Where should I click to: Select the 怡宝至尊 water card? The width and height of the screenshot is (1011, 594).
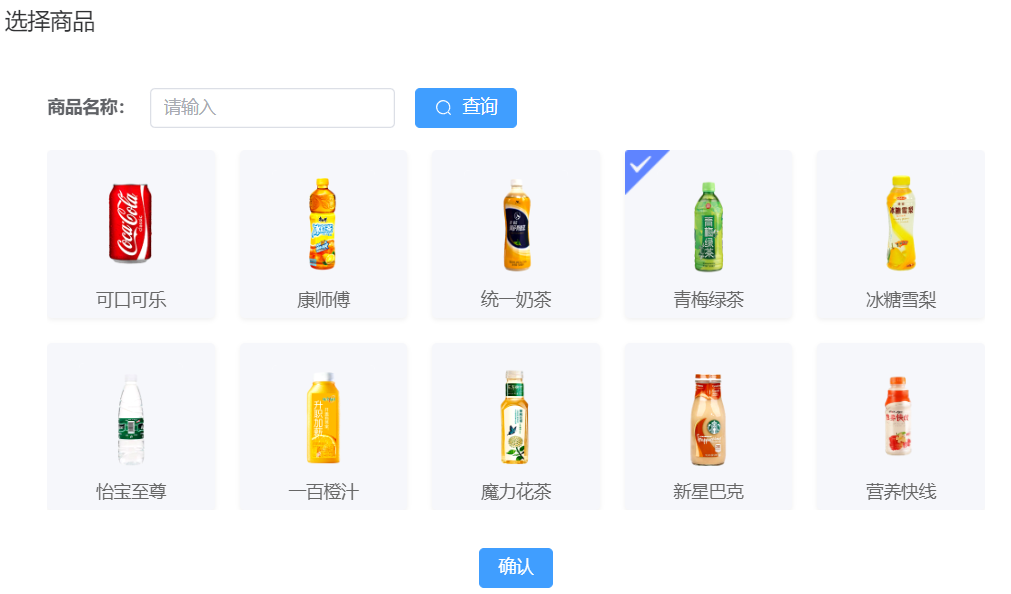[131, 427]
